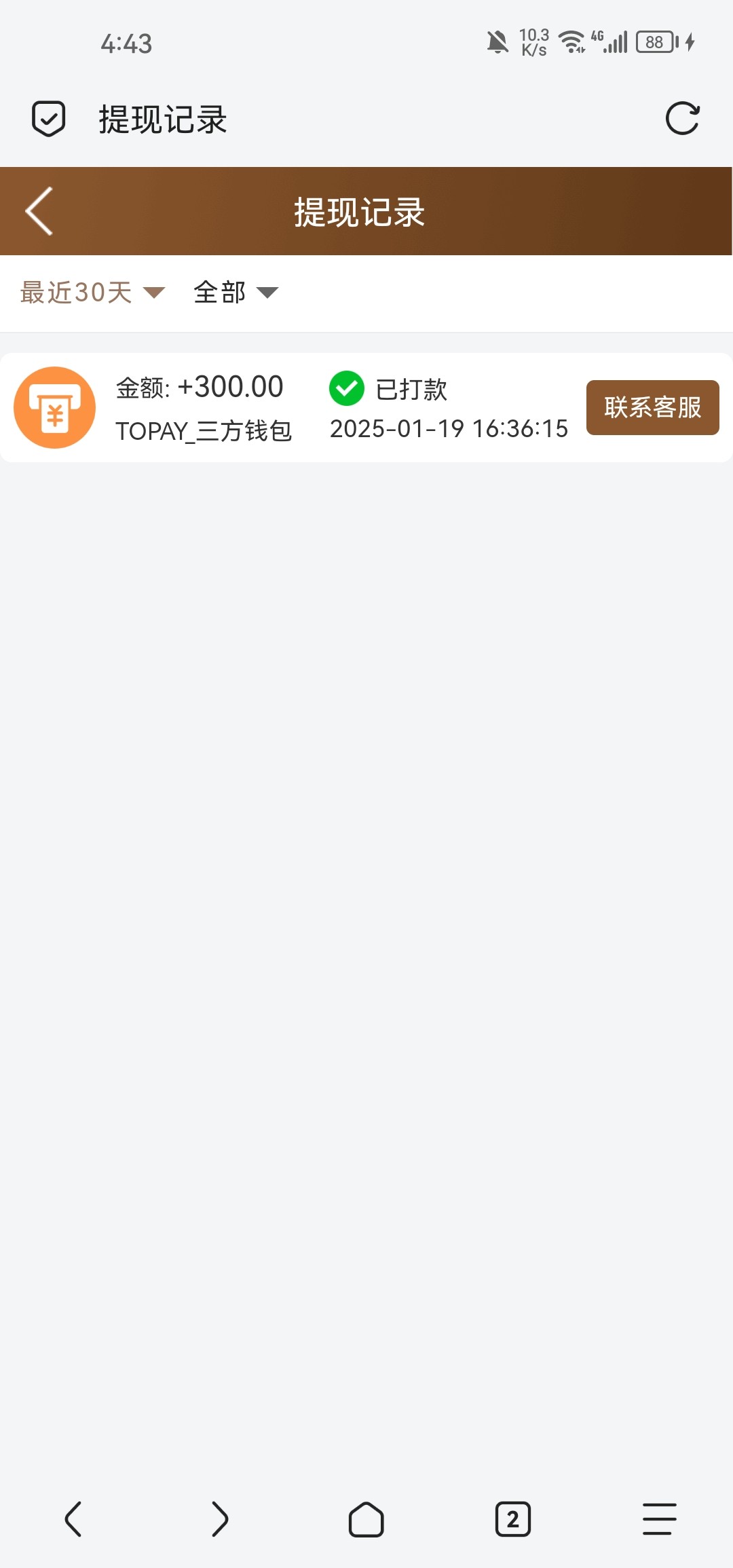Open the shield security icon
This screenshot has width=733, height=1568.
tap(49, 119)
